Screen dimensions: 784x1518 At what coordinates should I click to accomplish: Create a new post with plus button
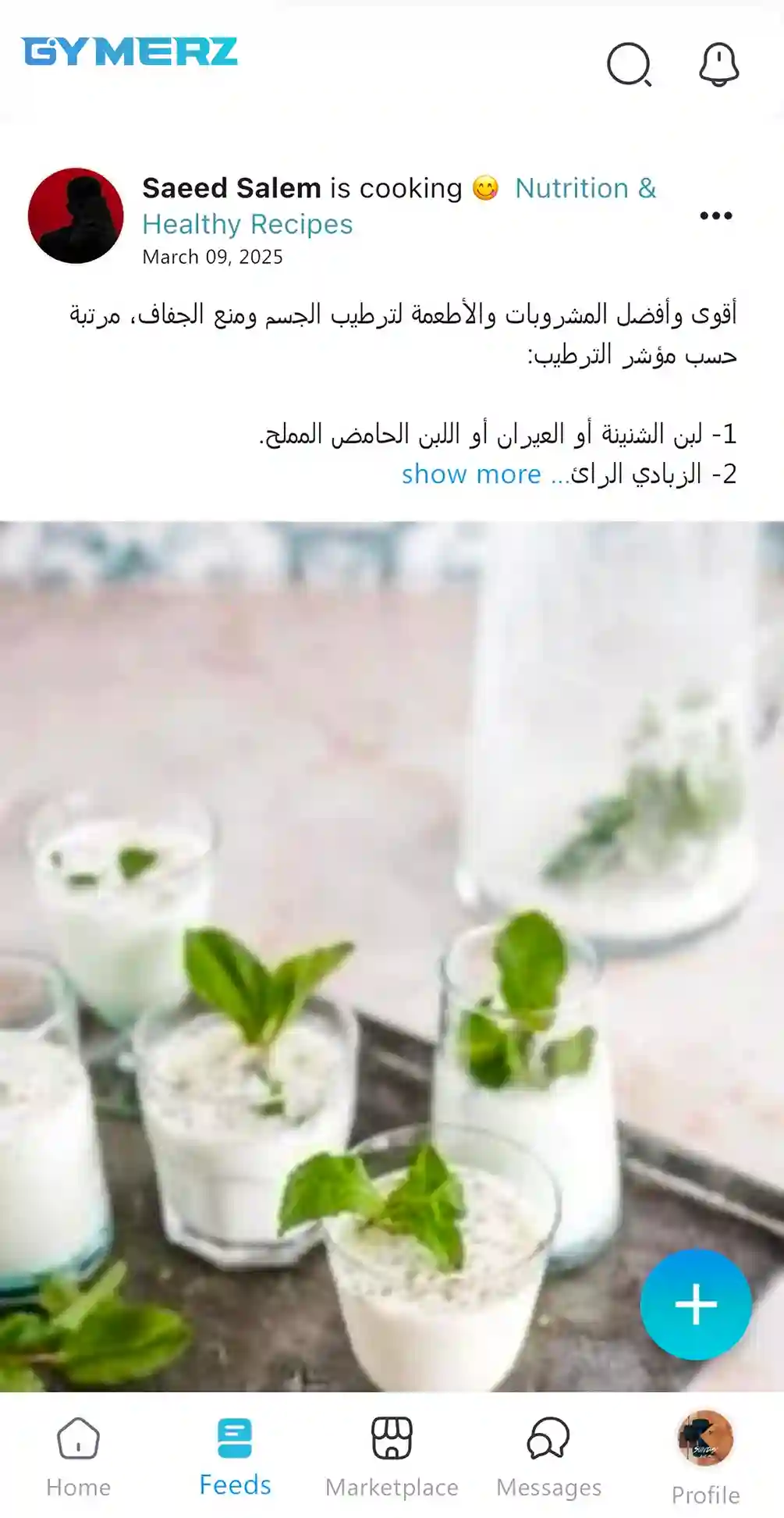695,1304
